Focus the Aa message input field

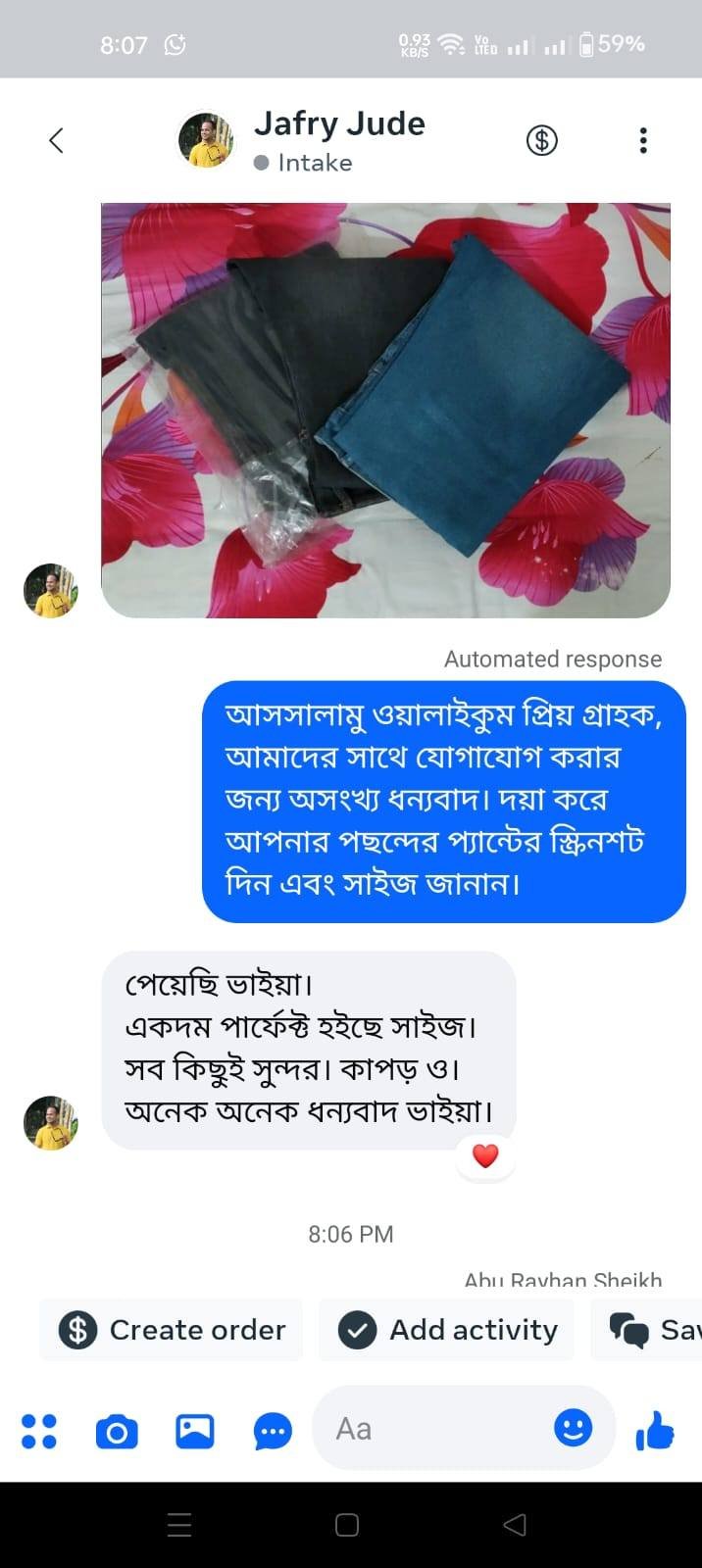pyautogui.click(x=431, y=1429)
